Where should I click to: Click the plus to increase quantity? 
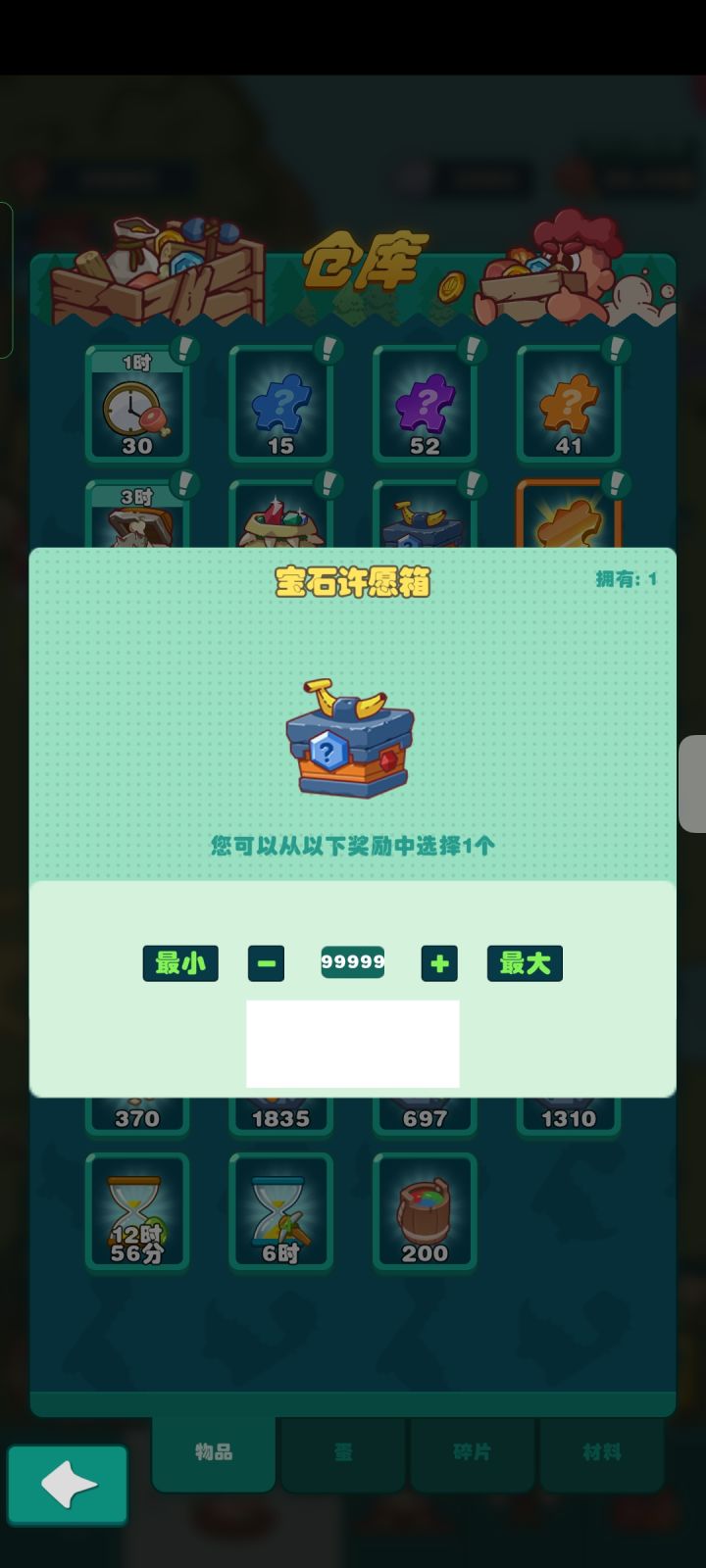[x=439, y=963]
